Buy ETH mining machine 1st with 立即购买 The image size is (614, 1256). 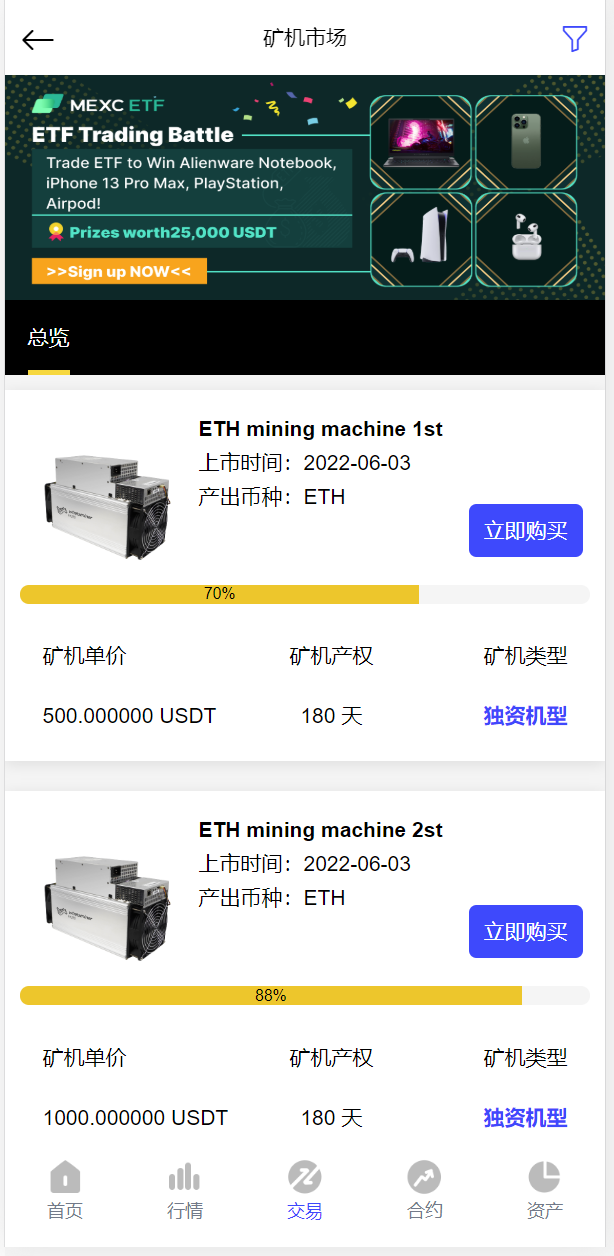[526, 530]
